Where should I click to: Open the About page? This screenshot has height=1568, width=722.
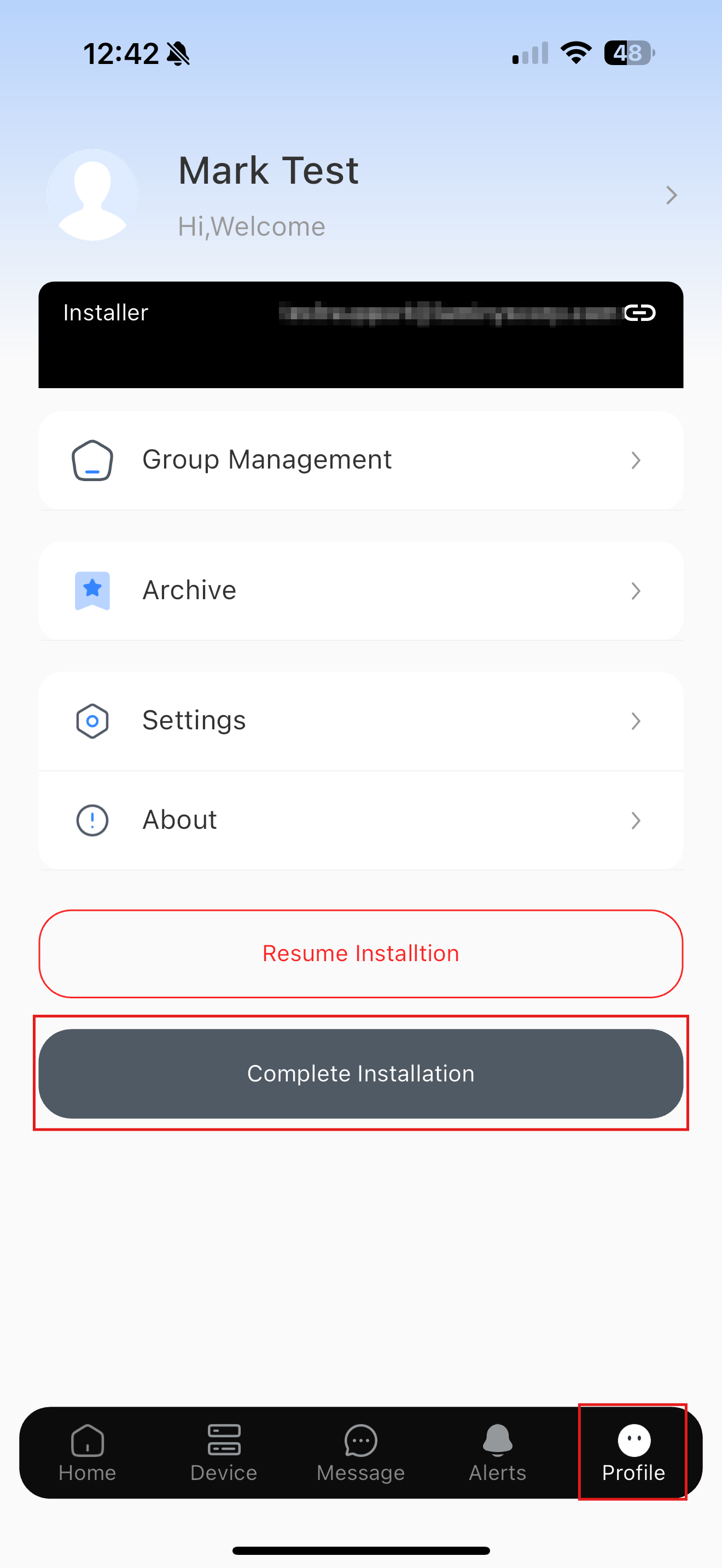pyautogui.click(x=360, y=820)
